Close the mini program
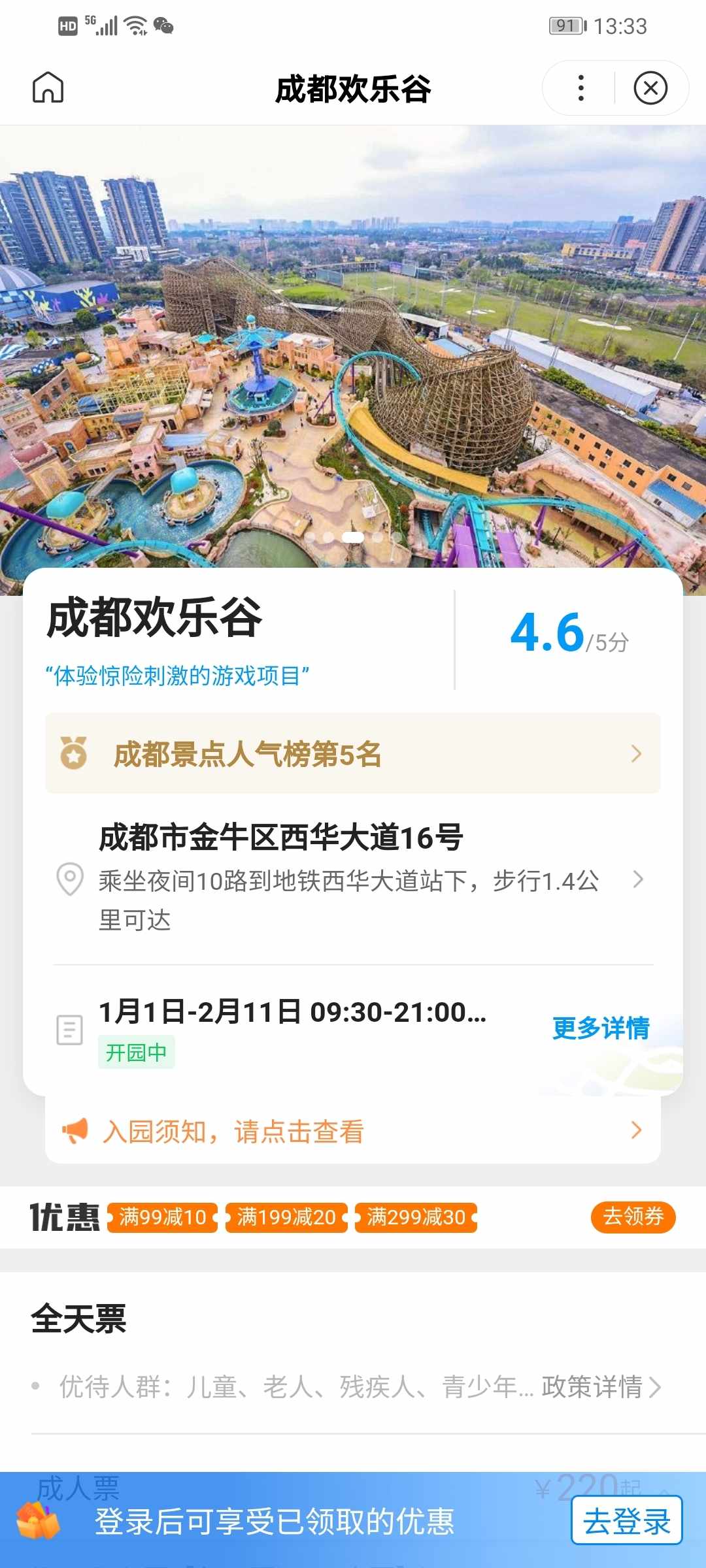 click(x=650, y=88)
